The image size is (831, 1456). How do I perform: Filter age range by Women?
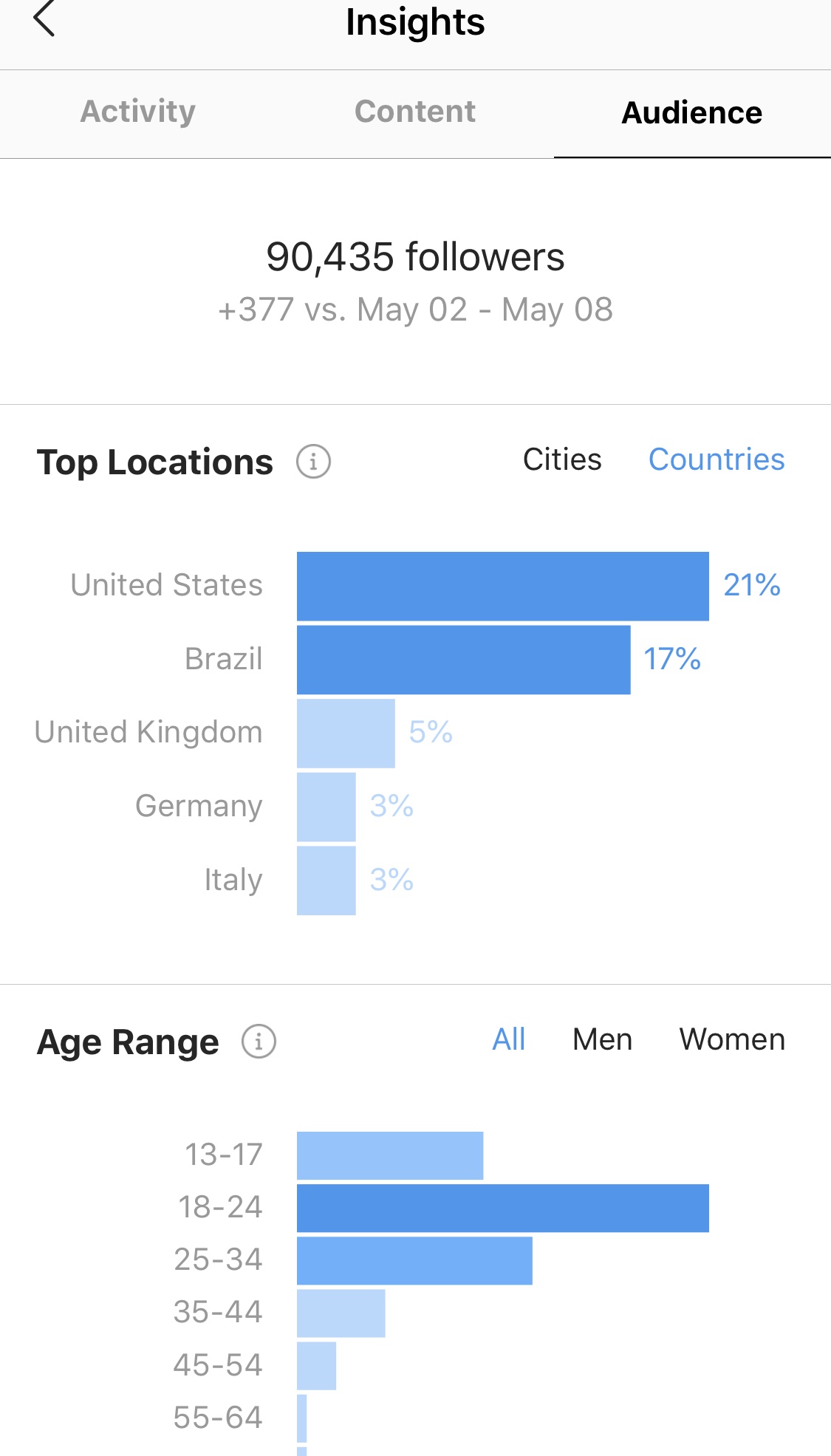click(732, 1039)
